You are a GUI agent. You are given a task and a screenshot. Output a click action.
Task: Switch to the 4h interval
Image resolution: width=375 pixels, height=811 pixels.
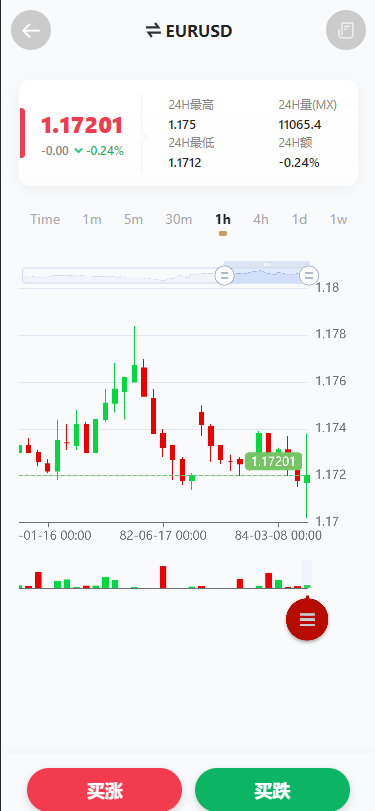coord(261,219)
